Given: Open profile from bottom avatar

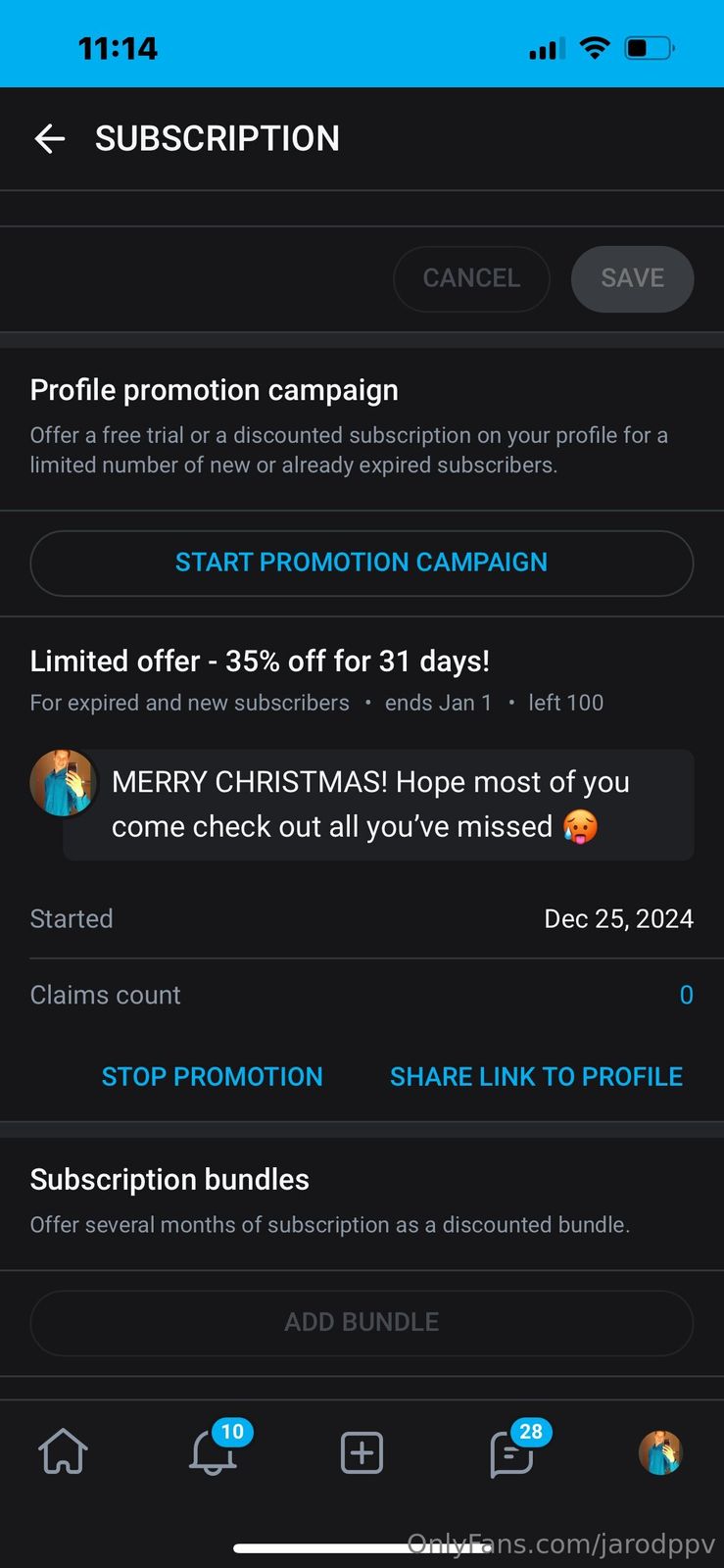Looking at the screenshot, I should 660,1452.
